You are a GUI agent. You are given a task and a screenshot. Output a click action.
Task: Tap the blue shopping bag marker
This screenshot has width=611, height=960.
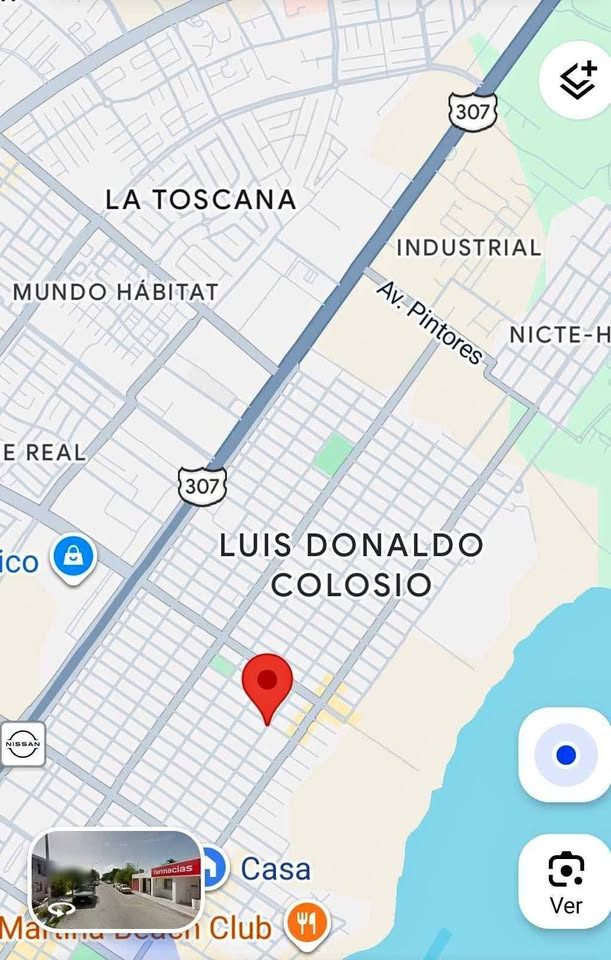click(x=73, y=558)
